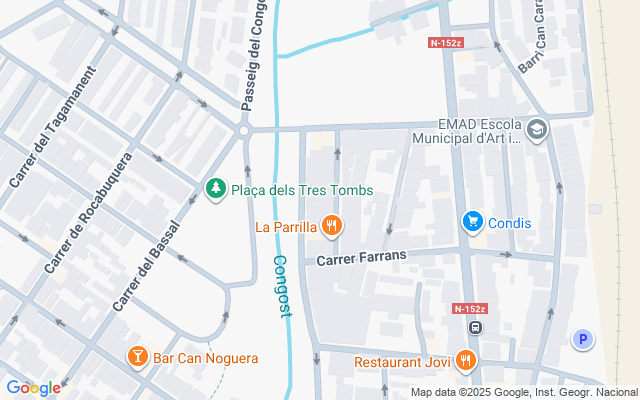Tap the parking P marker
The width and height of the screenshot is (640, 400).
click(582, 340)
